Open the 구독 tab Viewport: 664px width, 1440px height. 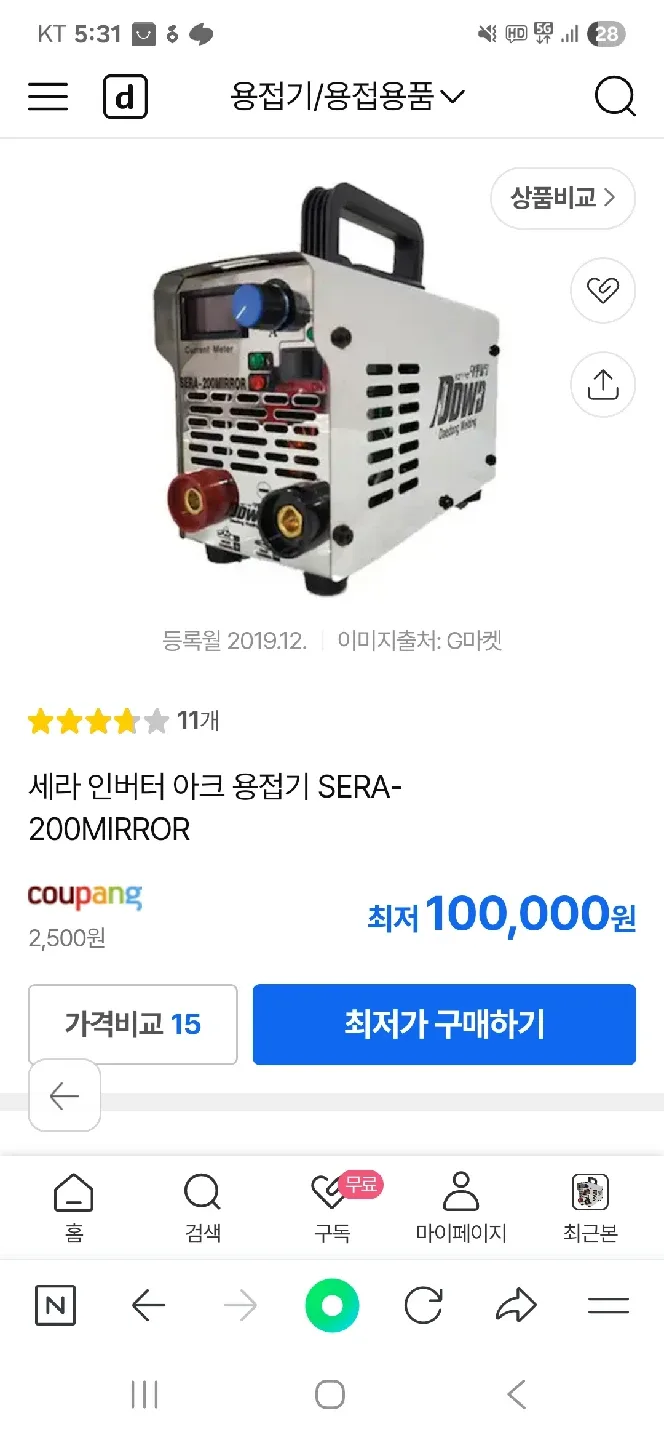(x=332, y=1208)
